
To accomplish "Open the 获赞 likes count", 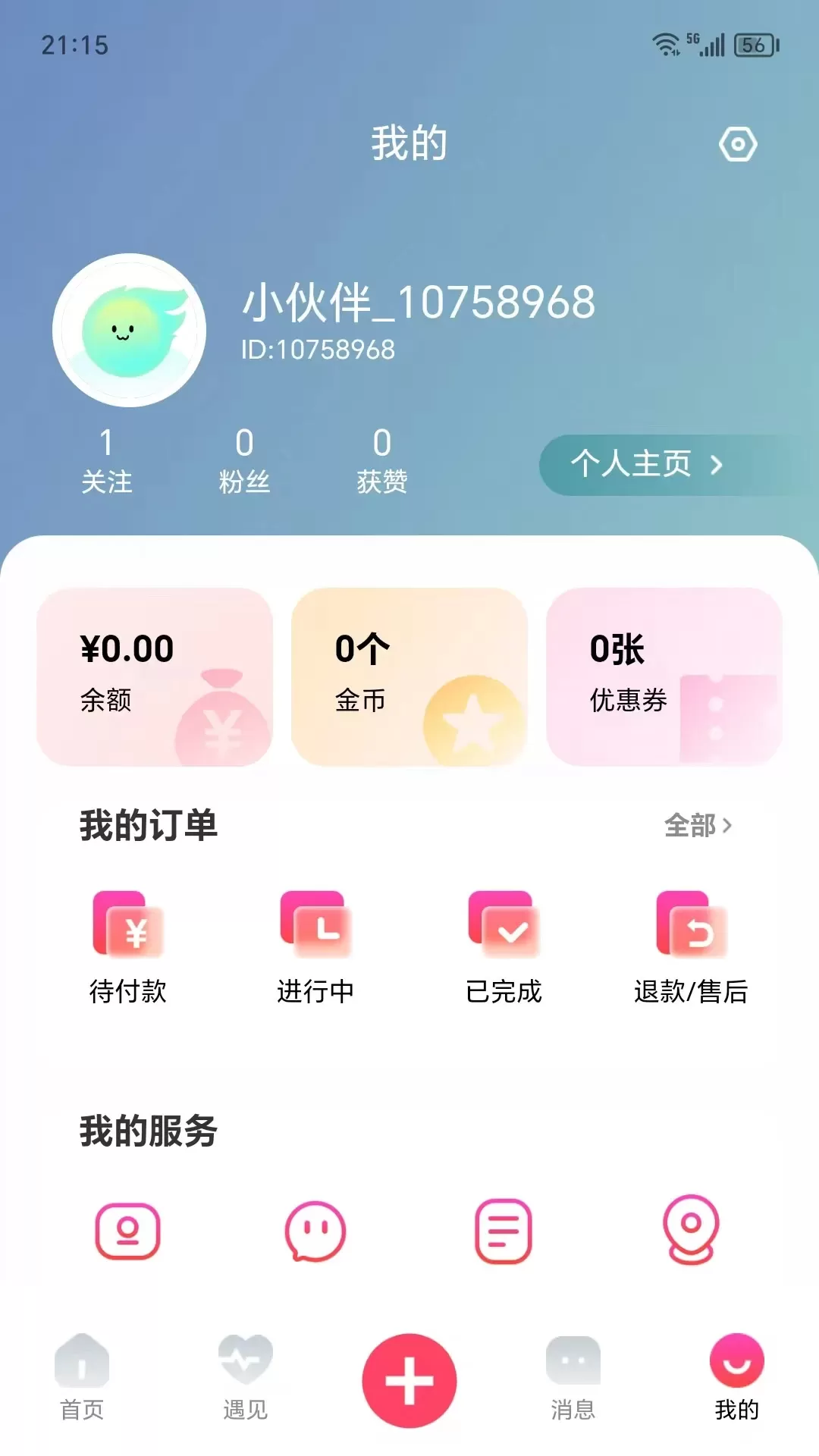I will point(382,460).
